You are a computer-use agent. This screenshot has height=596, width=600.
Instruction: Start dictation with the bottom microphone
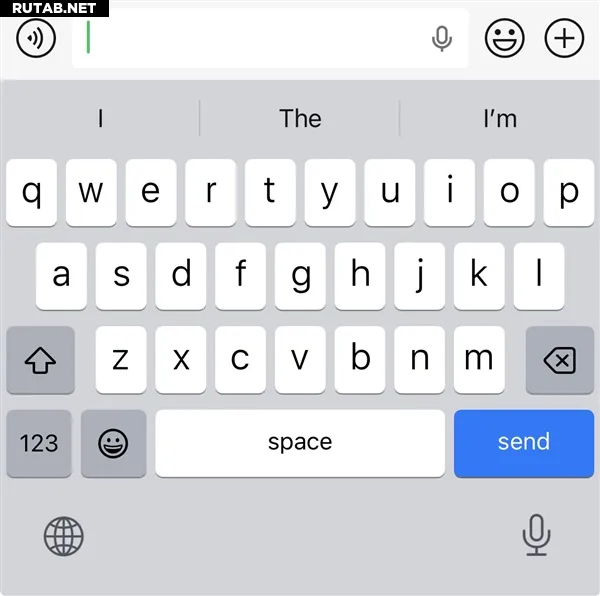pyautogui.click(x=536, y=534)
